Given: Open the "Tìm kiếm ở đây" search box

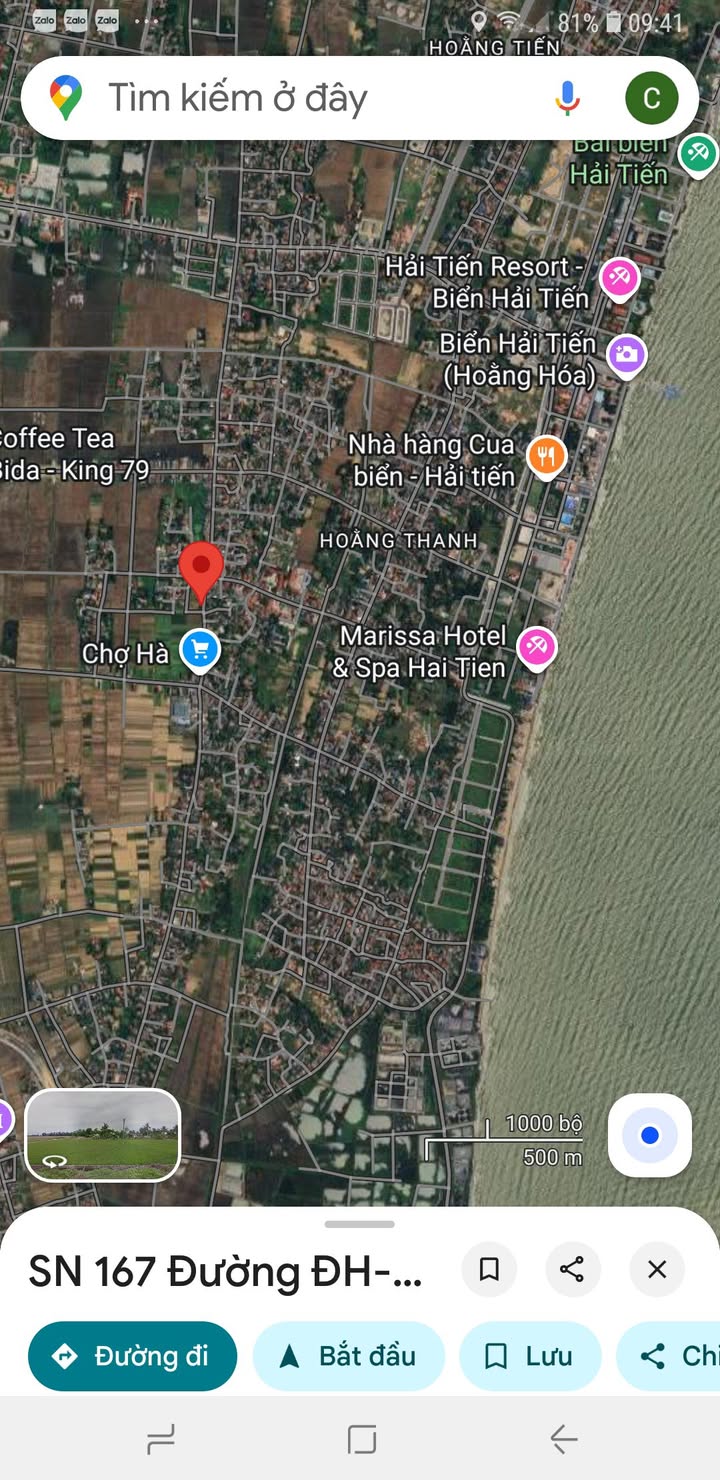Looking at the screenshot, I should tap(300, 98).
